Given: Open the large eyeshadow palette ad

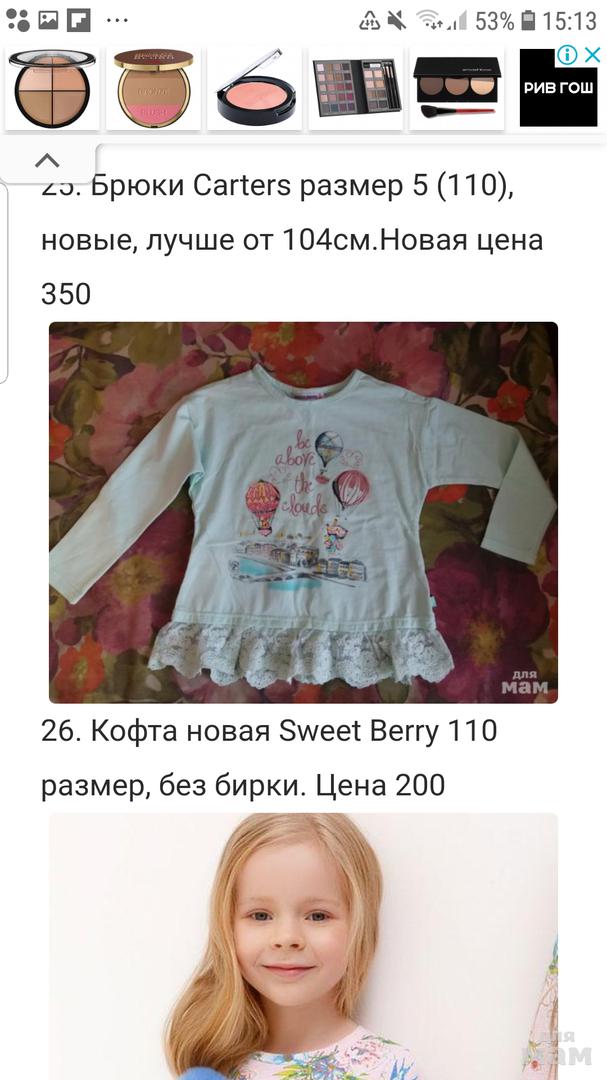Looking at the screenshot, I should coord(356,88).
